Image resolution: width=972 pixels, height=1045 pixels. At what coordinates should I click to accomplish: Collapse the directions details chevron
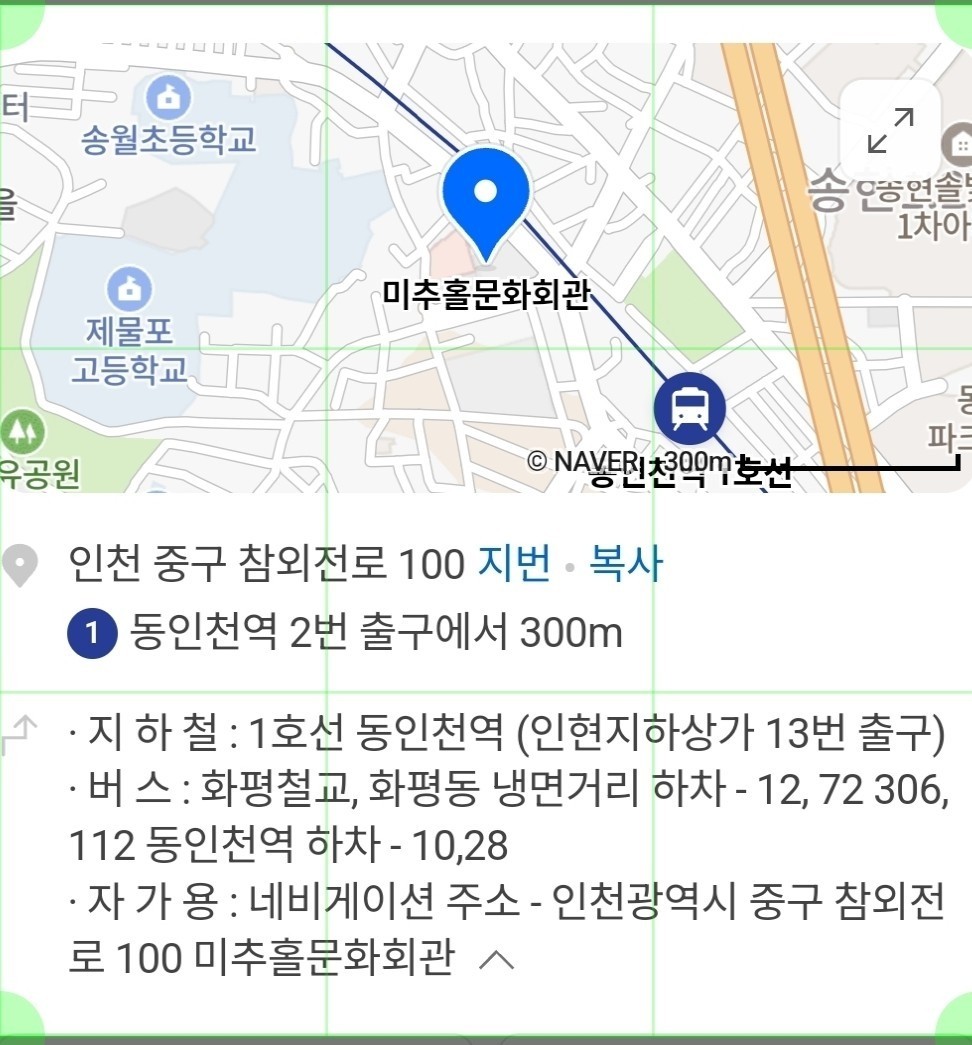pos(497,961)
